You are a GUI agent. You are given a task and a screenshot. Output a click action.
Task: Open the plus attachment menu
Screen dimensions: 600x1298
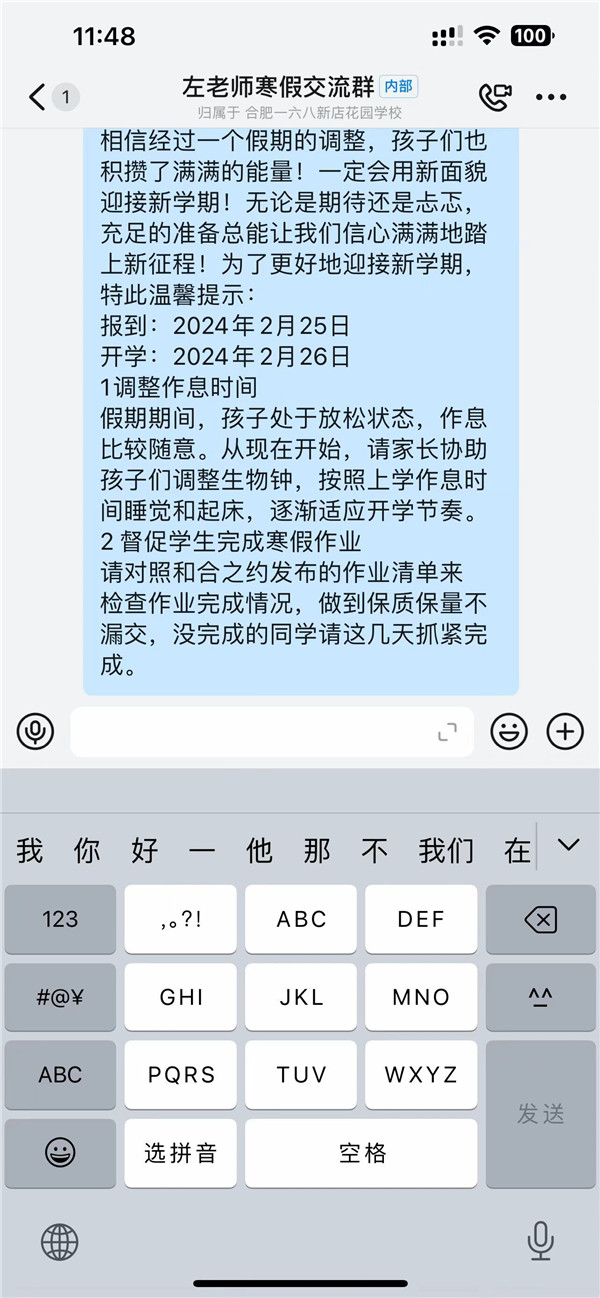point(565,732)
